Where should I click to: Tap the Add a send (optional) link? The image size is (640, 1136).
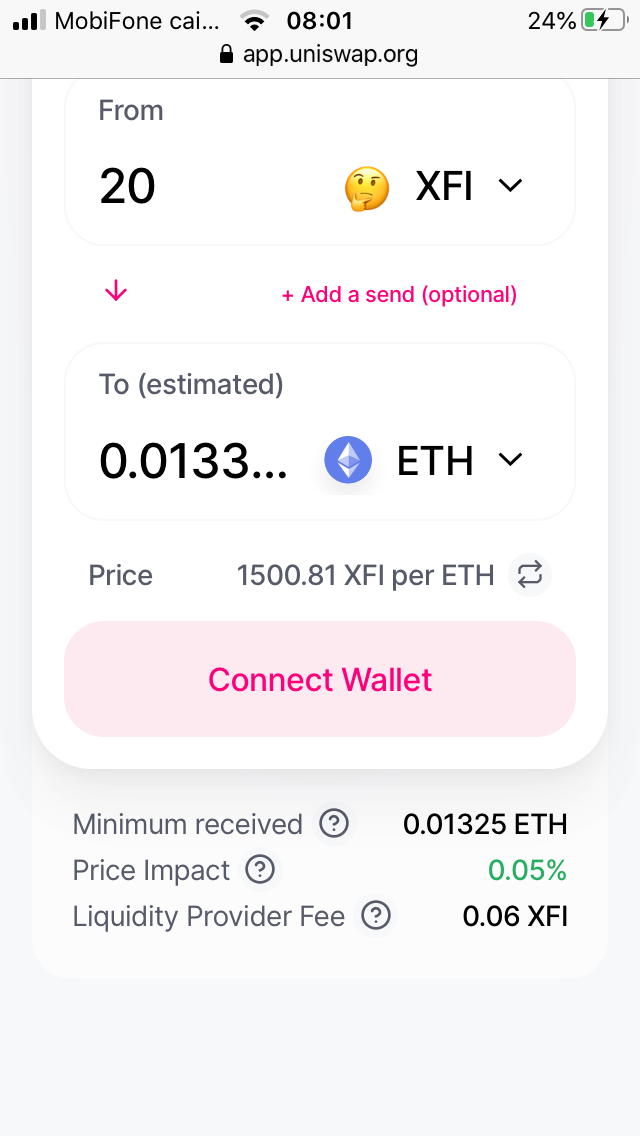[399, 294]
